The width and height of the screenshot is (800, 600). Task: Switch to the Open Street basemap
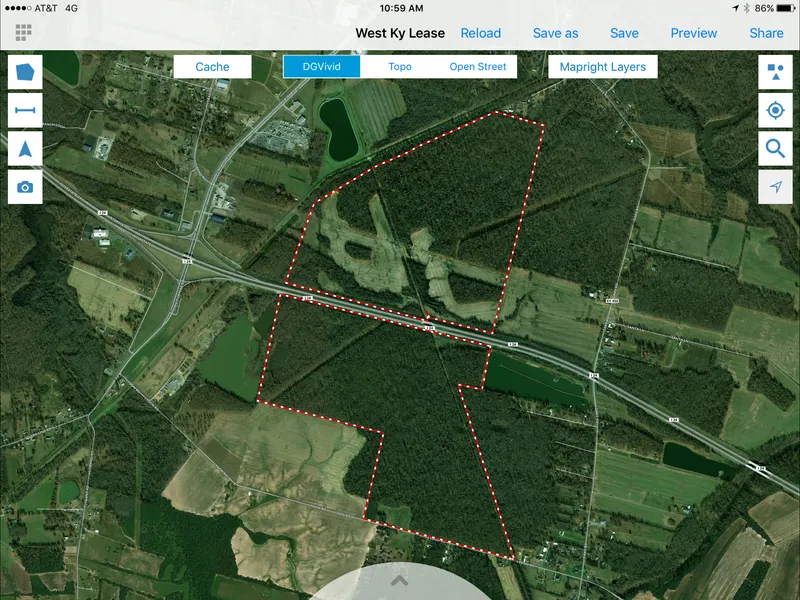[x=477, y=67]
